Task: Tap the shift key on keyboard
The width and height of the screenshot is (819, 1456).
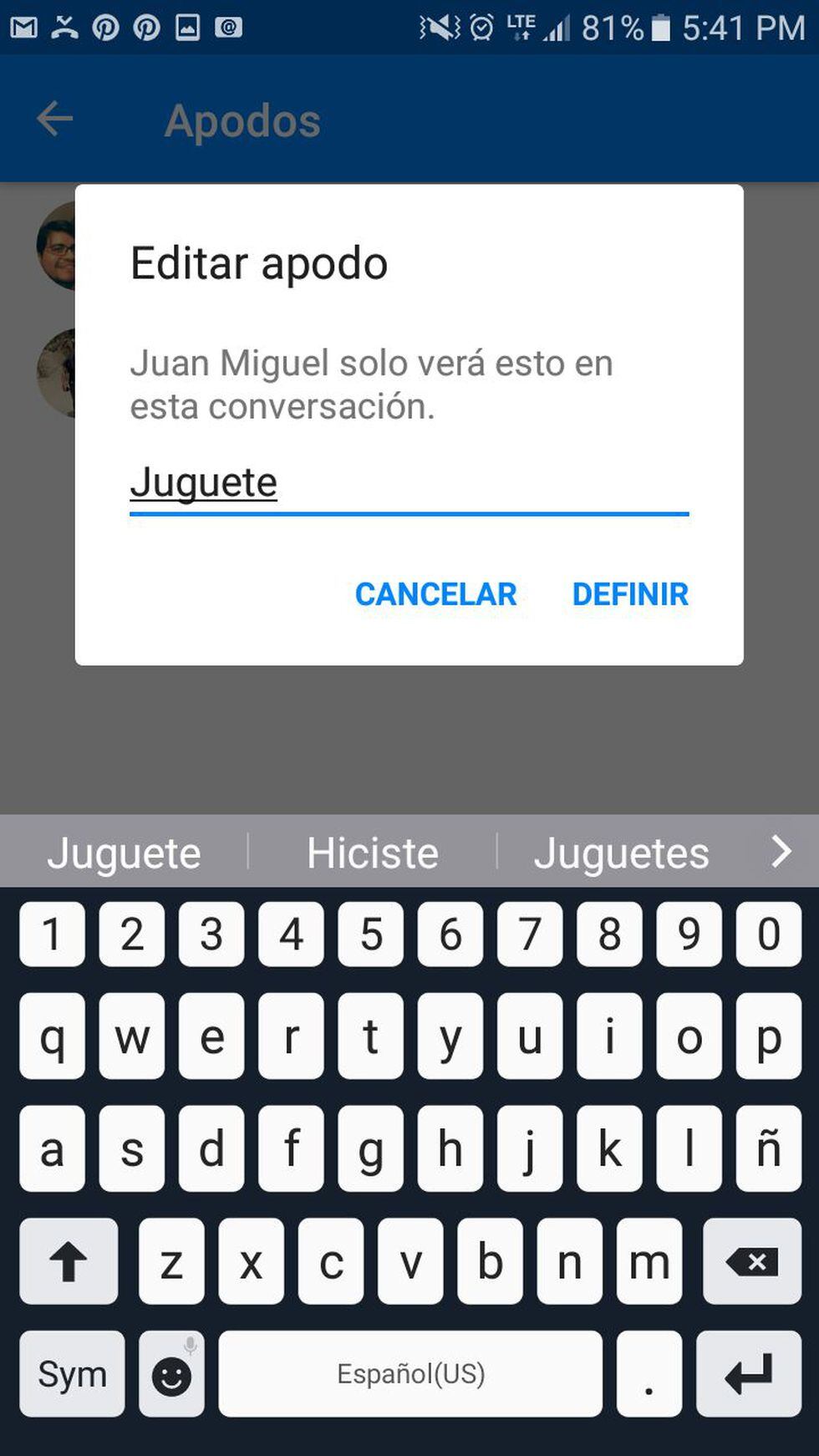Action: [69, 1261]
